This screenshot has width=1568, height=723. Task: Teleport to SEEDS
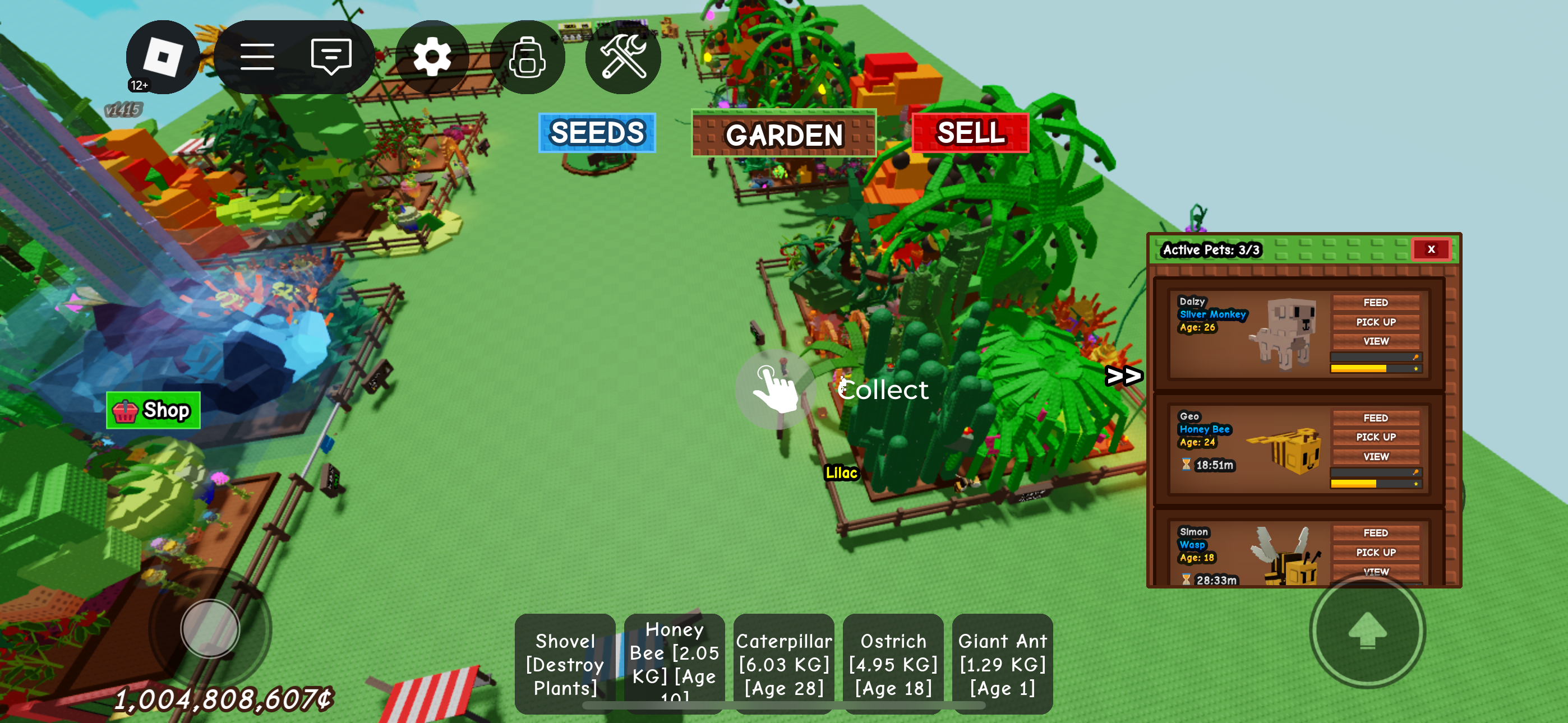coord(597,133)
